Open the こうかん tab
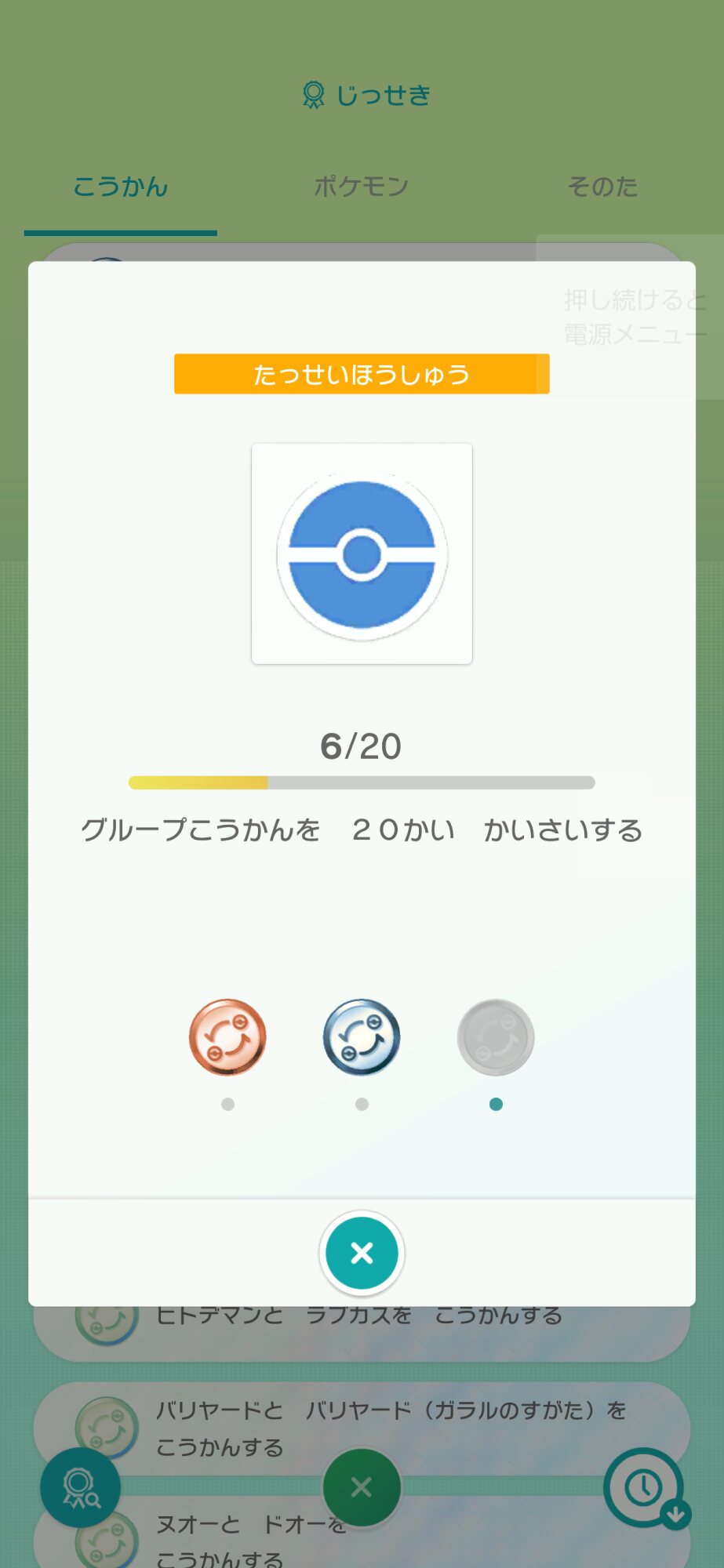This screenshot has height=1568, width=724. [121, 187]
